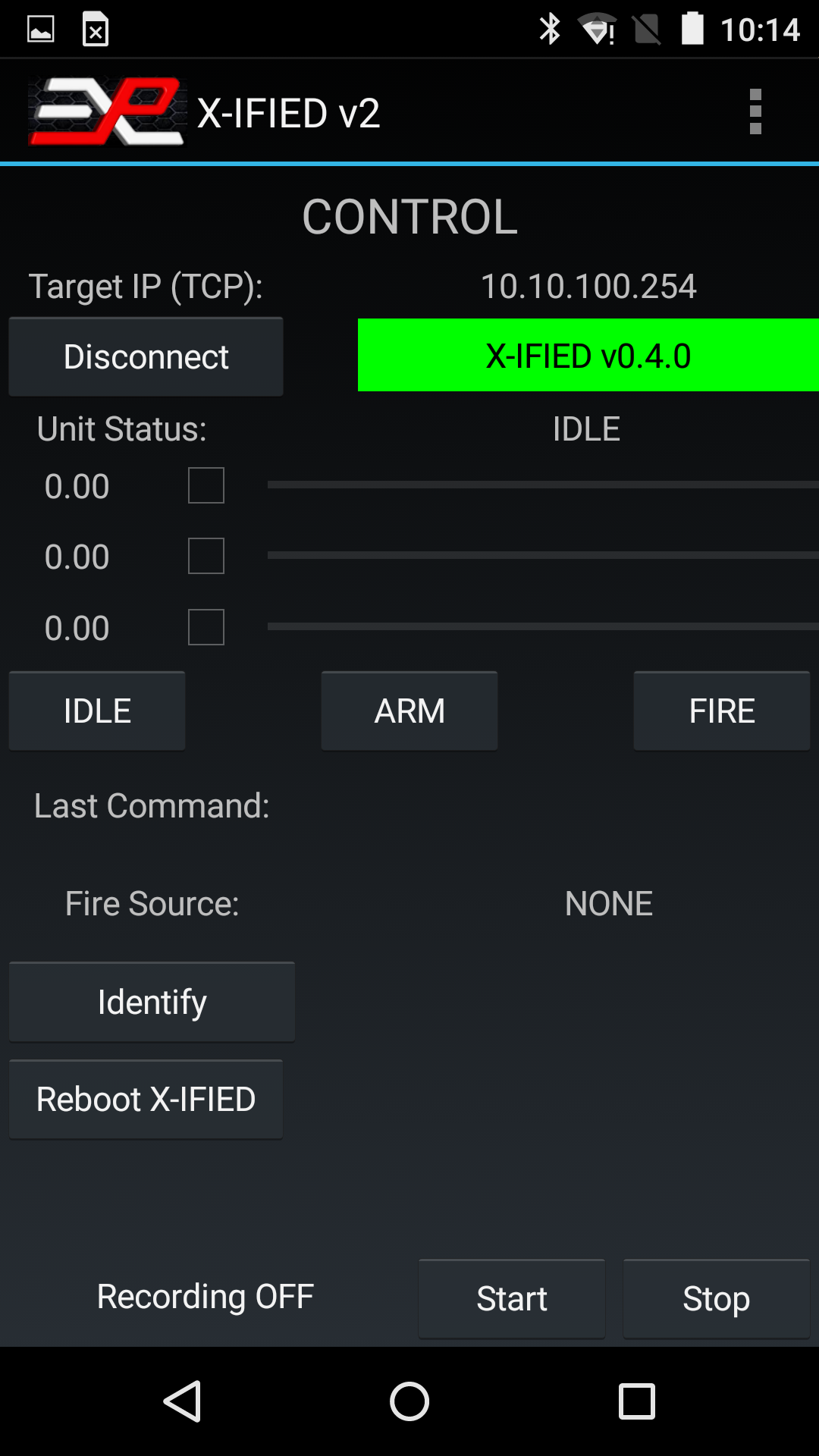Go back with system back button
Screen dimensions: 819x1456
point(182,1401)
